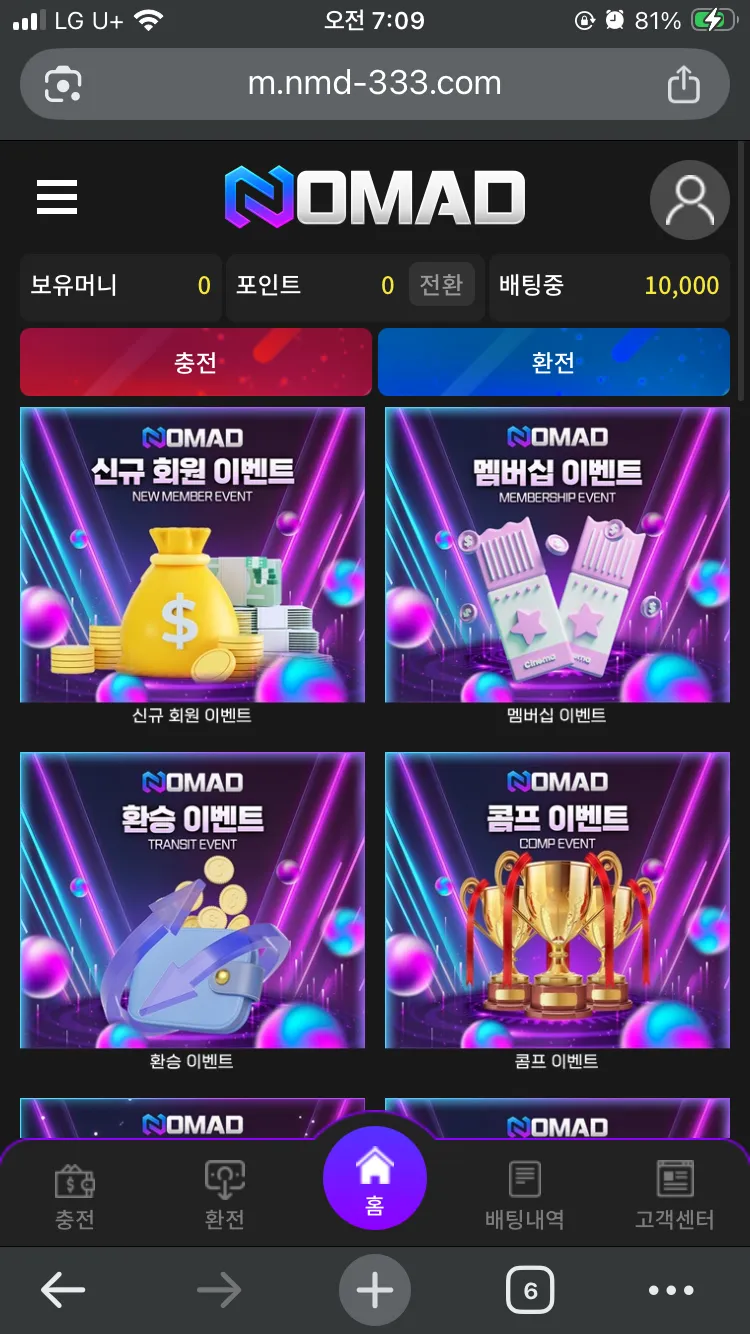Image resolution: width=750 pixels, height=1334 pixels.
Task: Open the hamburger menu
Action: (57, 197)
